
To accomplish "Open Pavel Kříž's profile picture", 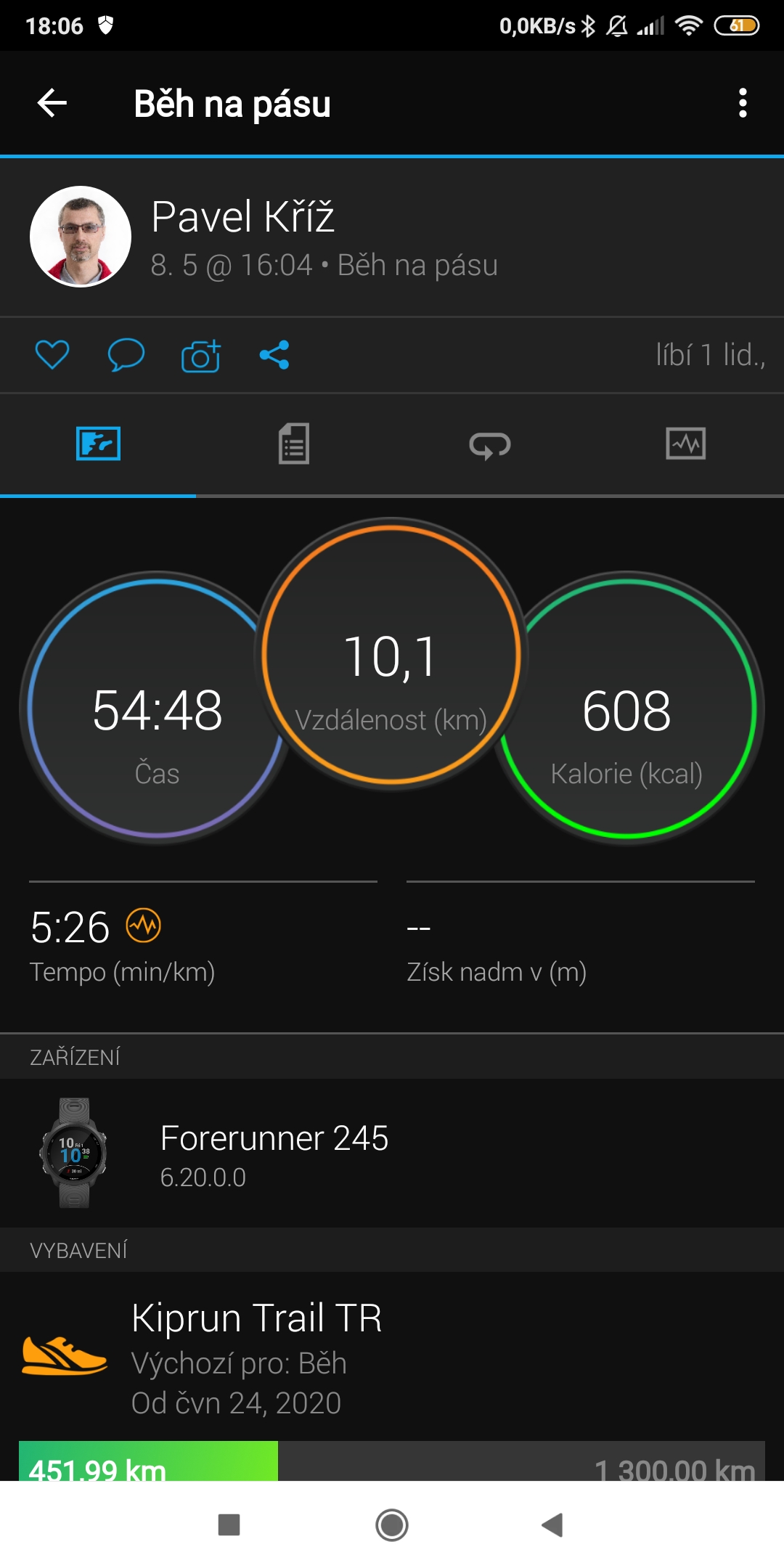I will (81, 237).
